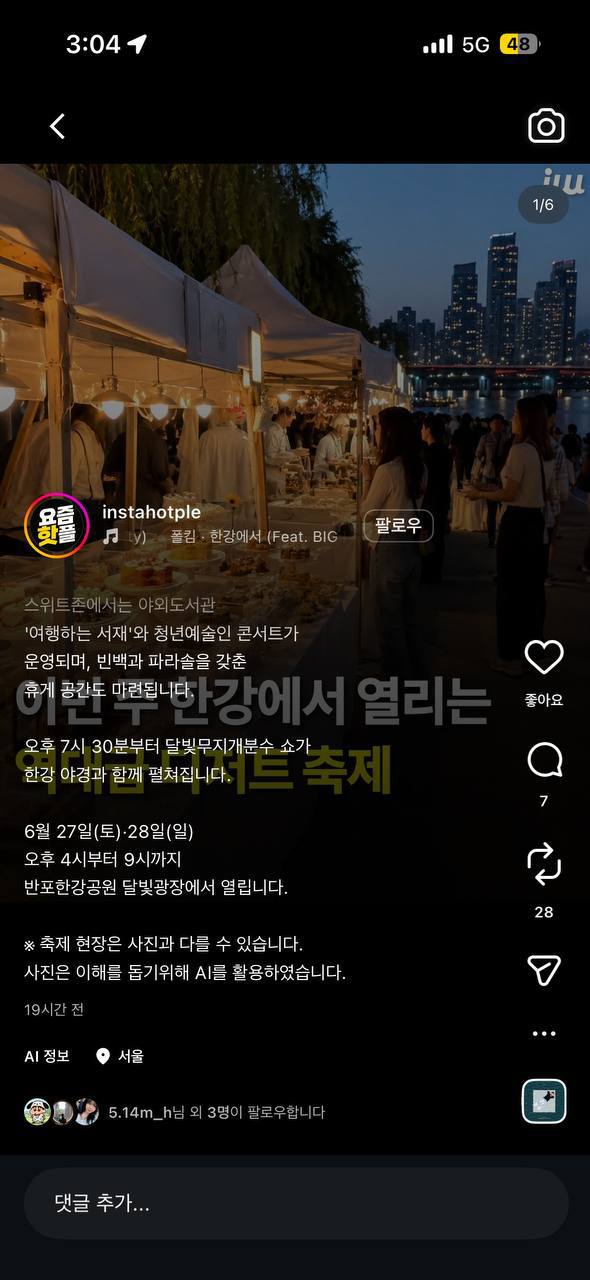Open the audio thumbnail at bottom right
The height and width of the screenshot is (1280, 590).
click(x=544, y=1102)
